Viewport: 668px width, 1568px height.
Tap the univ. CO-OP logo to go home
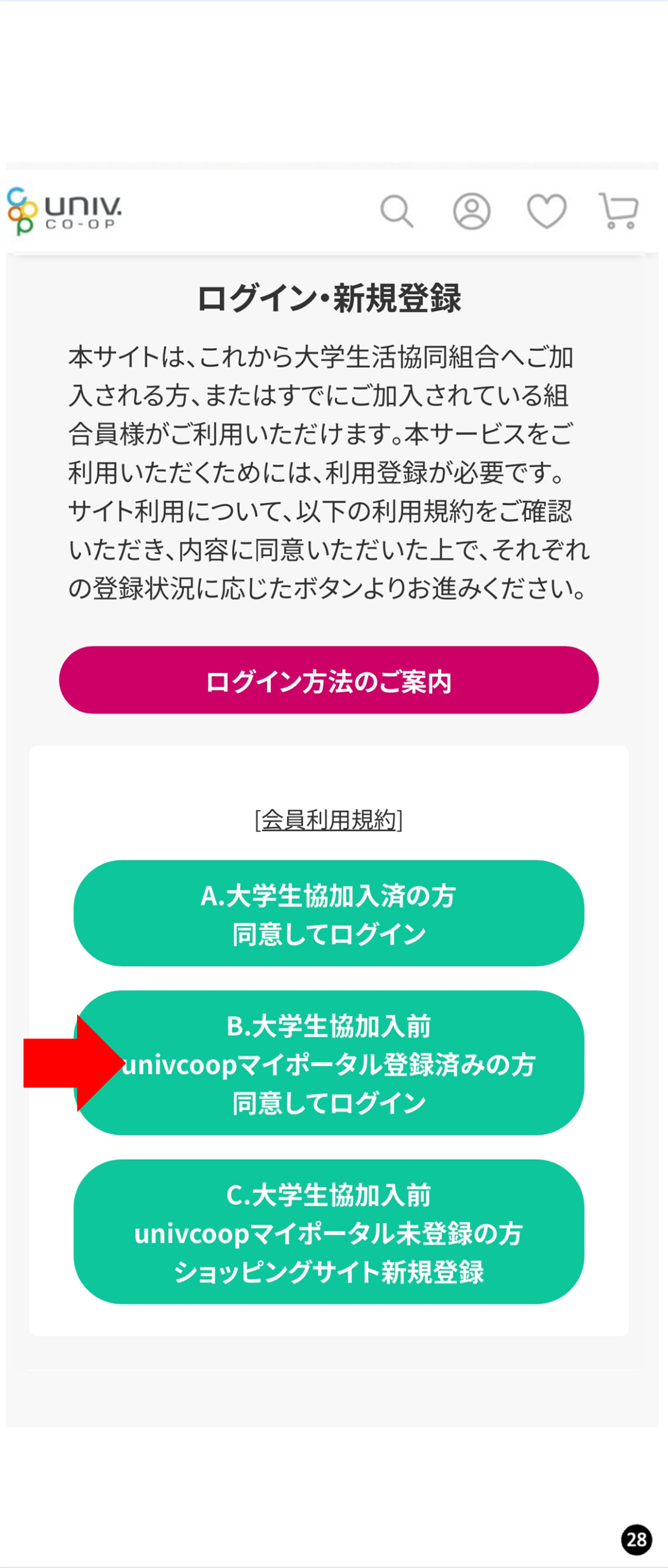pos(65,211)
